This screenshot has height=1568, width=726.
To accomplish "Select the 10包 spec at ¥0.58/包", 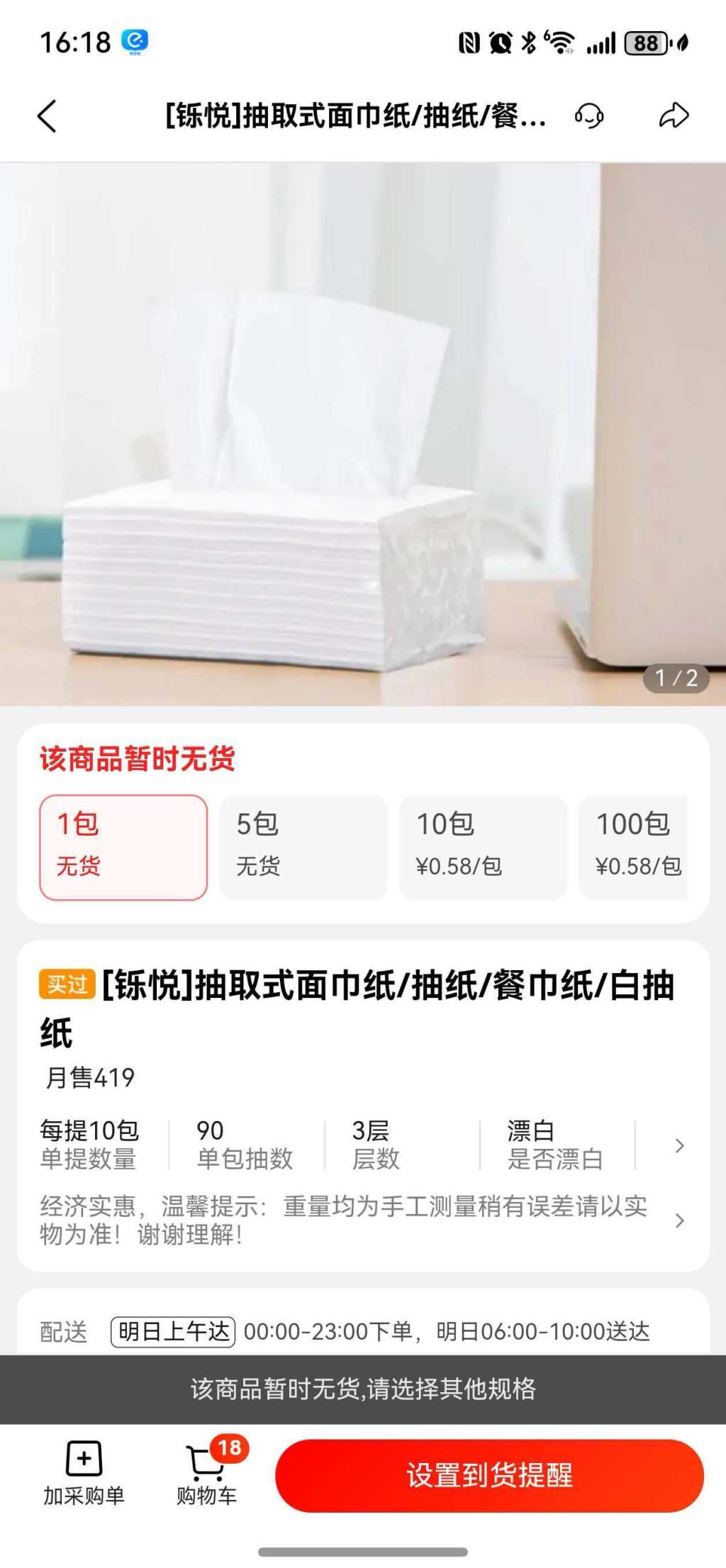I will tap(483, 847).
